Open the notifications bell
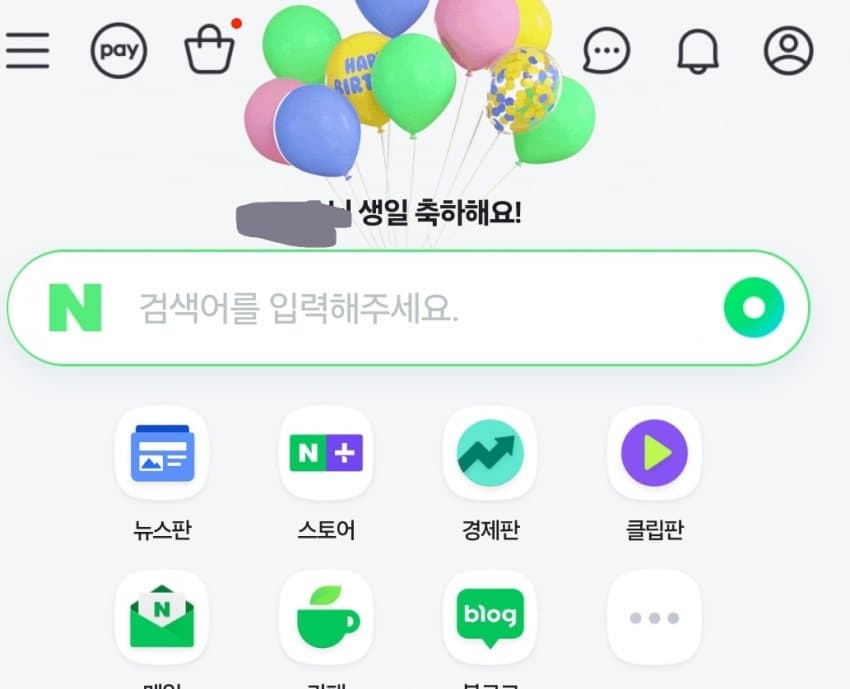Viewport: 850px width, 689px height. click(698, 50)
